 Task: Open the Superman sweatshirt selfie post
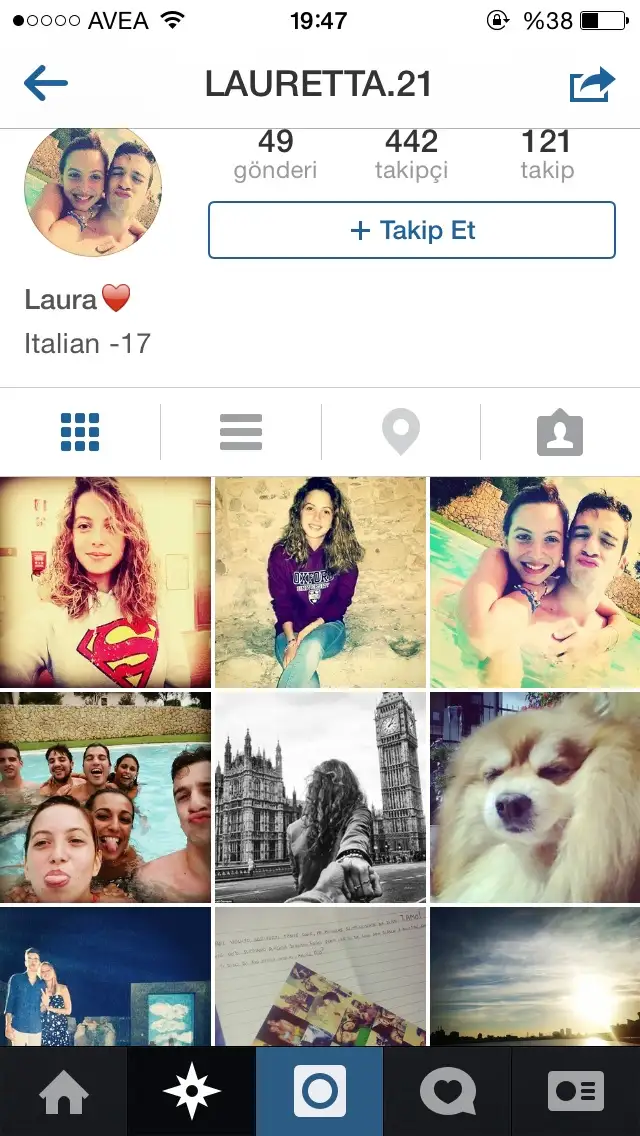pos(105,582)
